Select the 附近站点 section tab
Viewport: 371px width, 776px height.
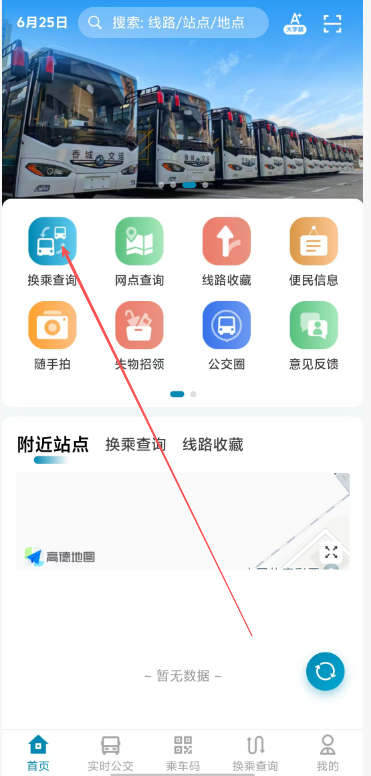coord(53,444)
